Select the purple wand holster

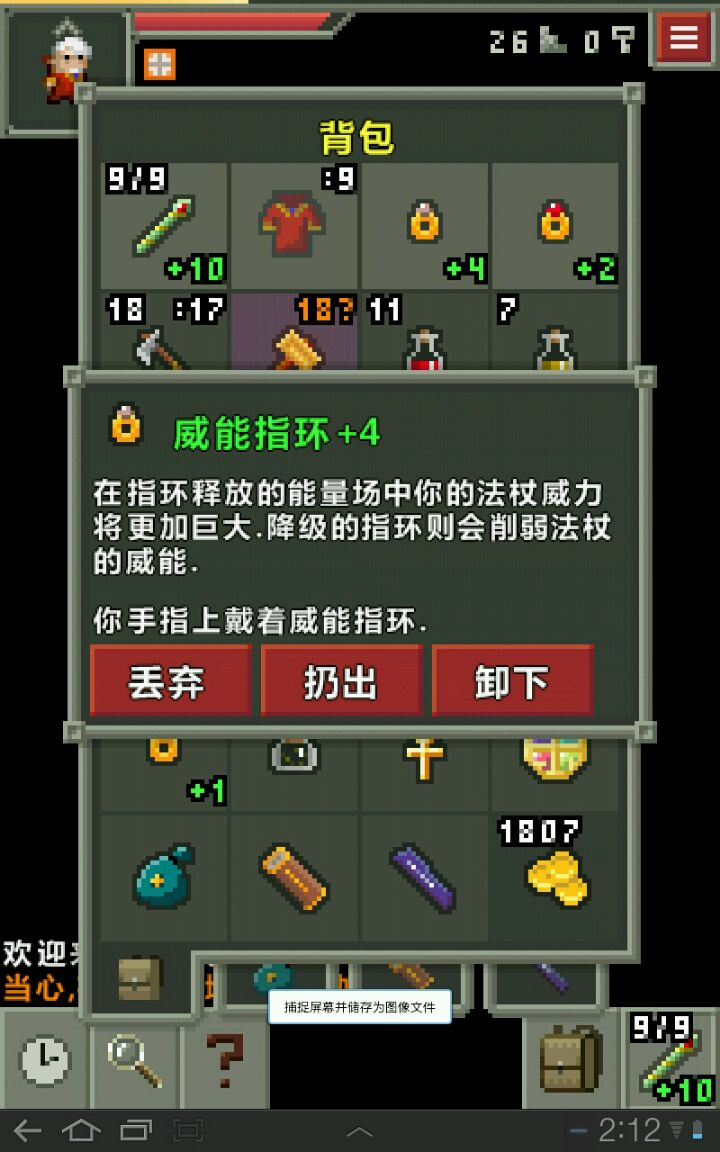point(424,878)
